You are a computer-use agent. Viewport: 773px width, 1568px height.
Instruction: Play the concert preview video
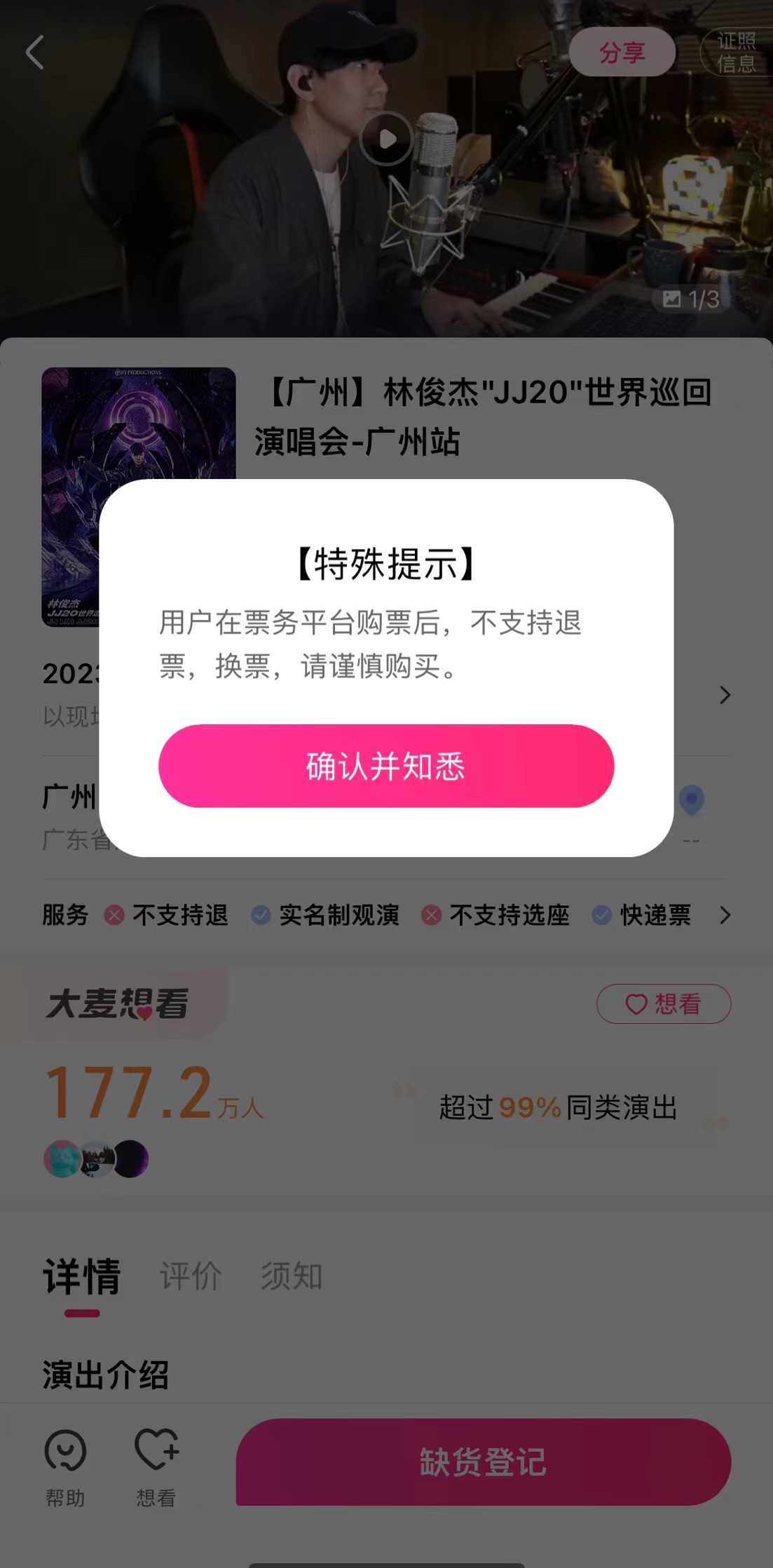(x=386, y=139)
